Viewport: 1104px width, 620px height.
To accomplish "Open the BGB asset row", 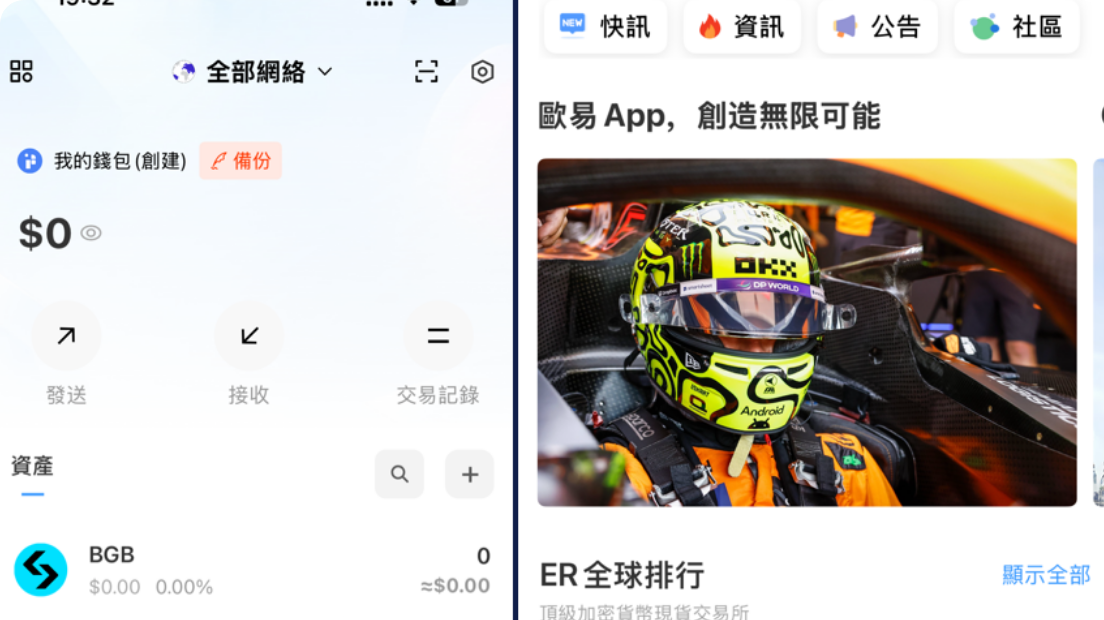I will click(x=252, y=570).
